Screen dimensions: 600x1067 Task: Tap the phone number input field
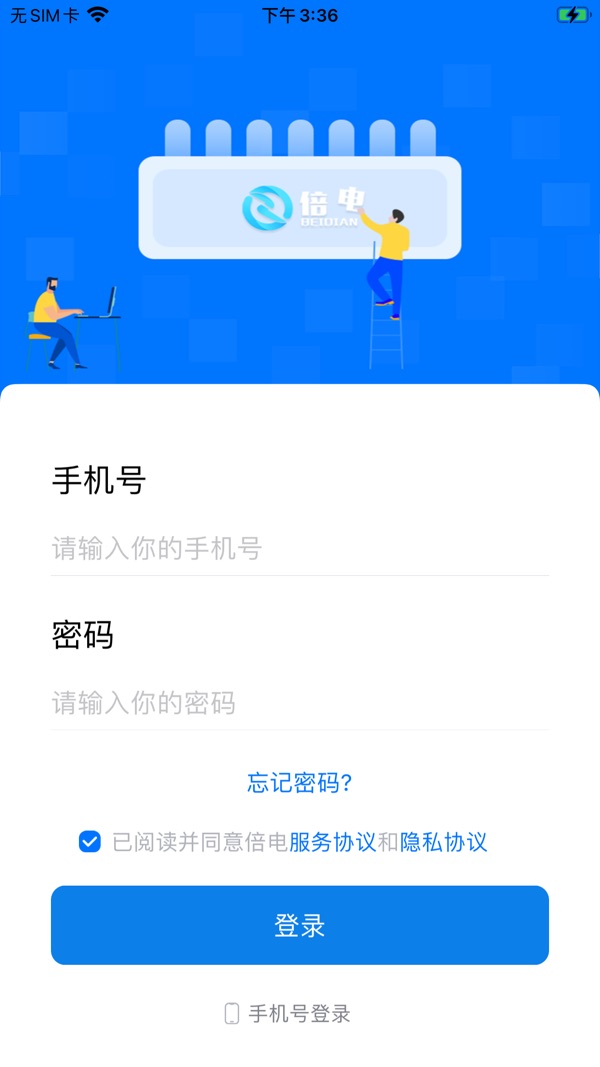click(x=299, y=548)
